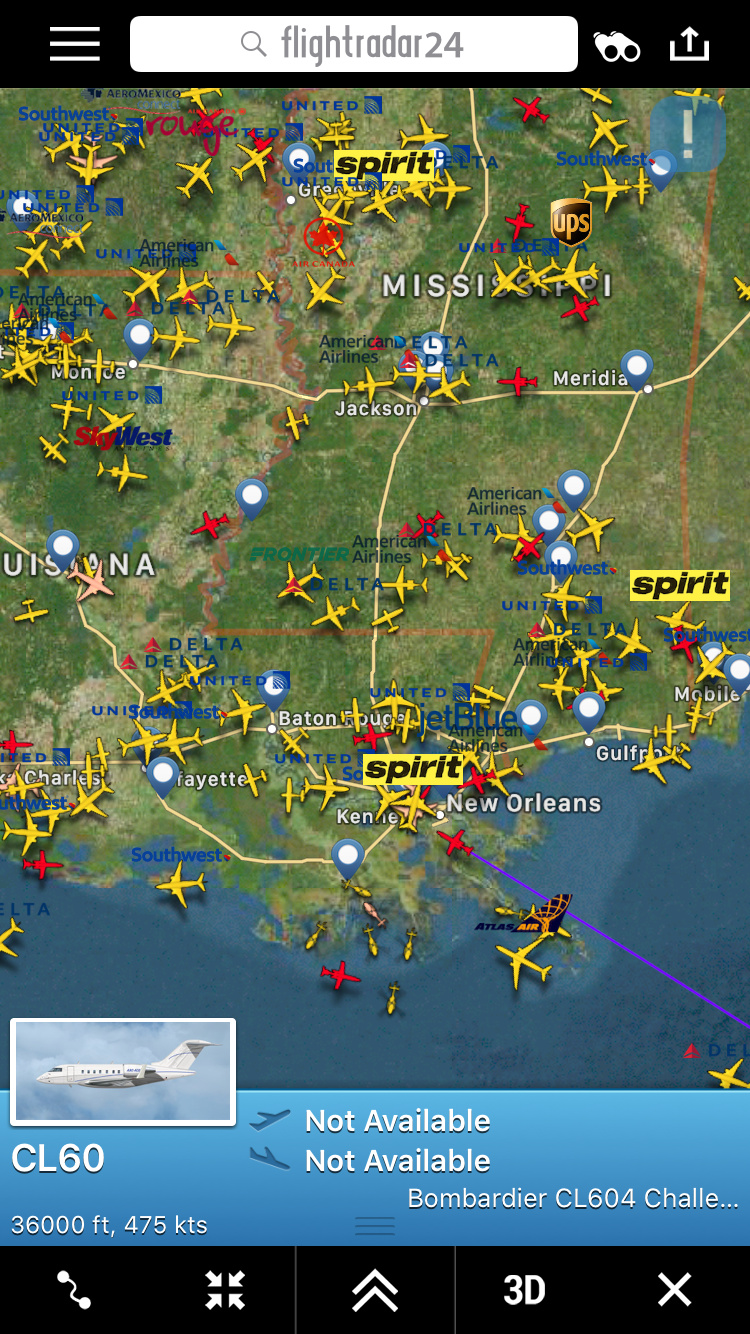750x1334 pixels.
Task: Expand flight details with the double up arrow
Action: pyautogui.click(x=375, y=1290)
